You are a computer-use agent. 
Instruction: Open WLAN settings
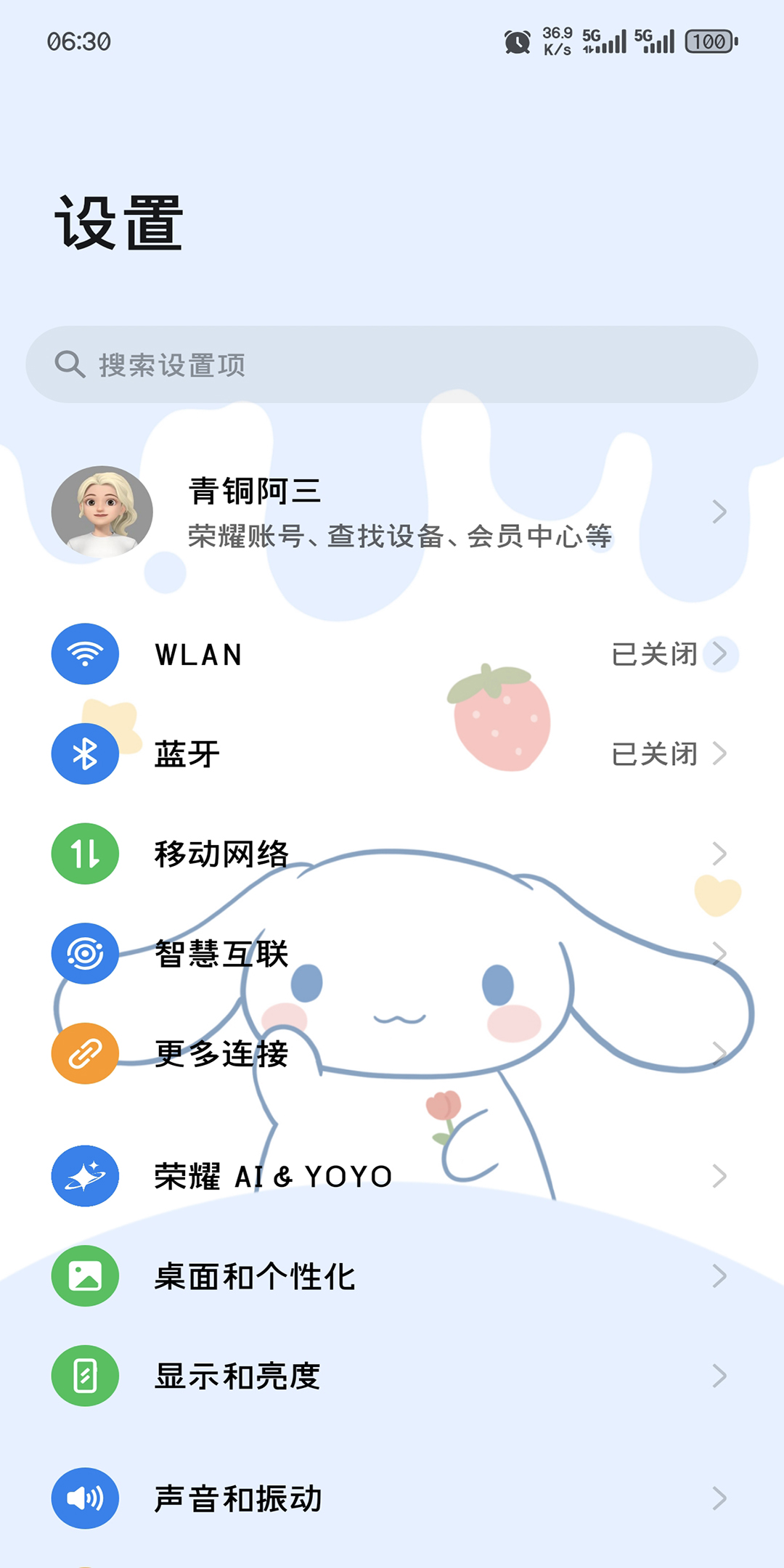click(x=392, y=654)
